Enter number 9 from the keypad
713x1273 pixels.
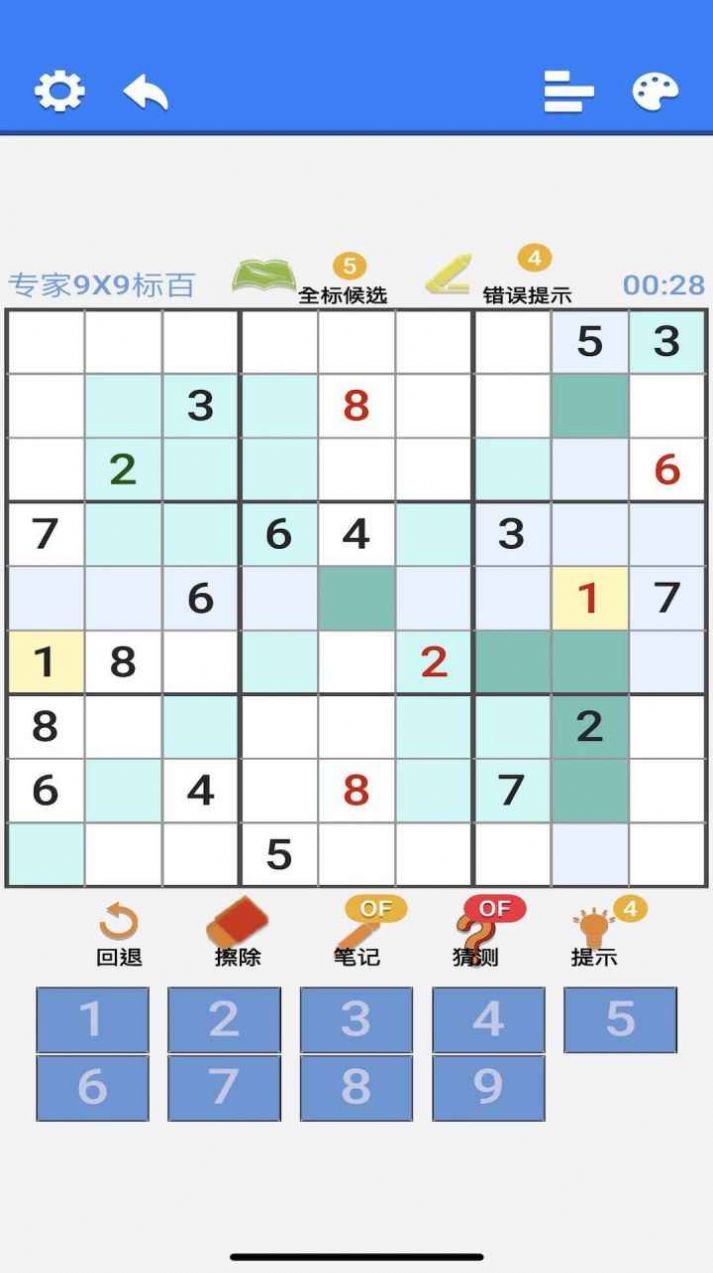[488, 1087]
